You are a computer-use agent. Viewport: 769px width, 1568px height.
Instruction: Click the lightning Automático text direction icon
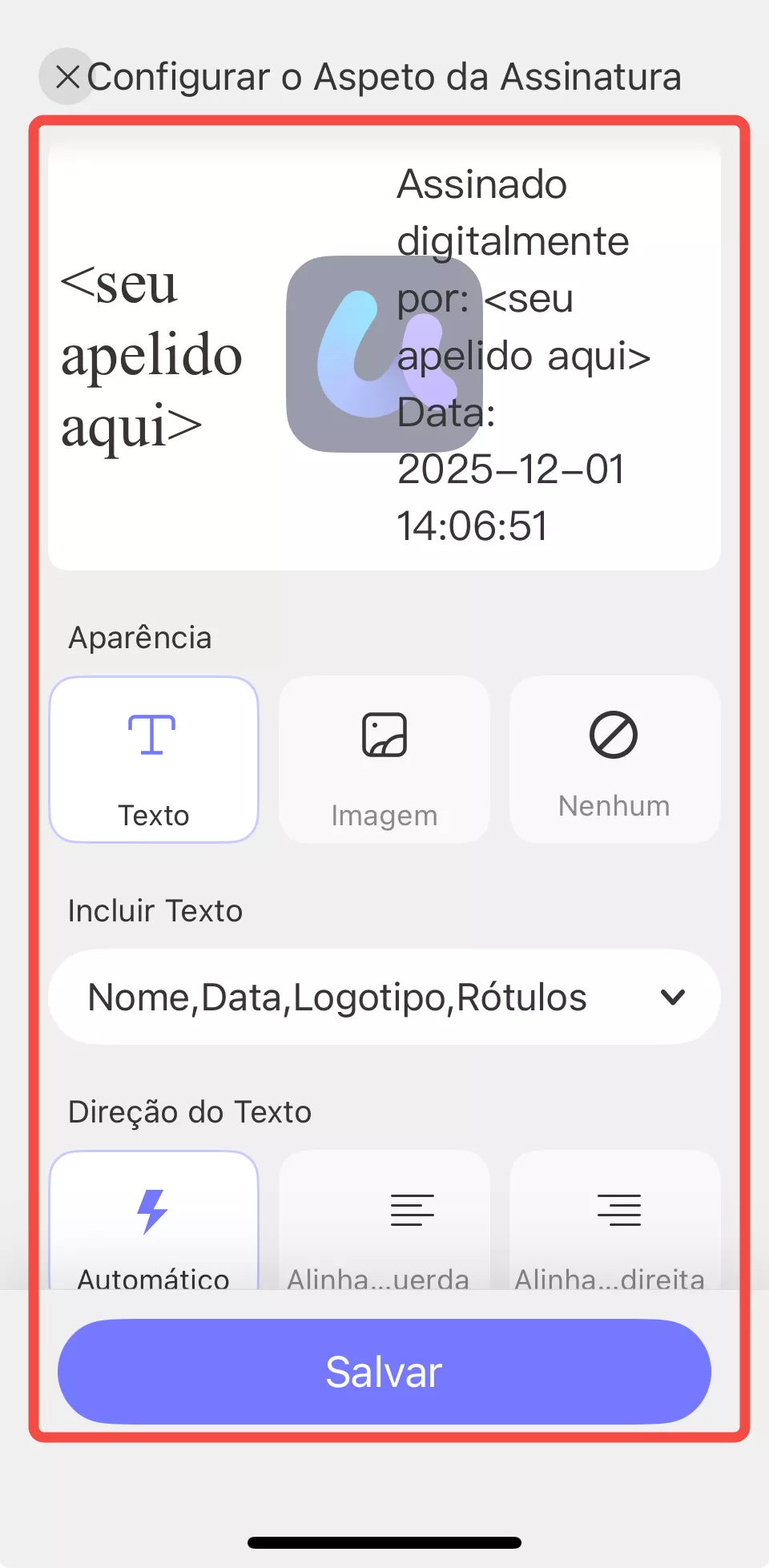coord(152,1210)
